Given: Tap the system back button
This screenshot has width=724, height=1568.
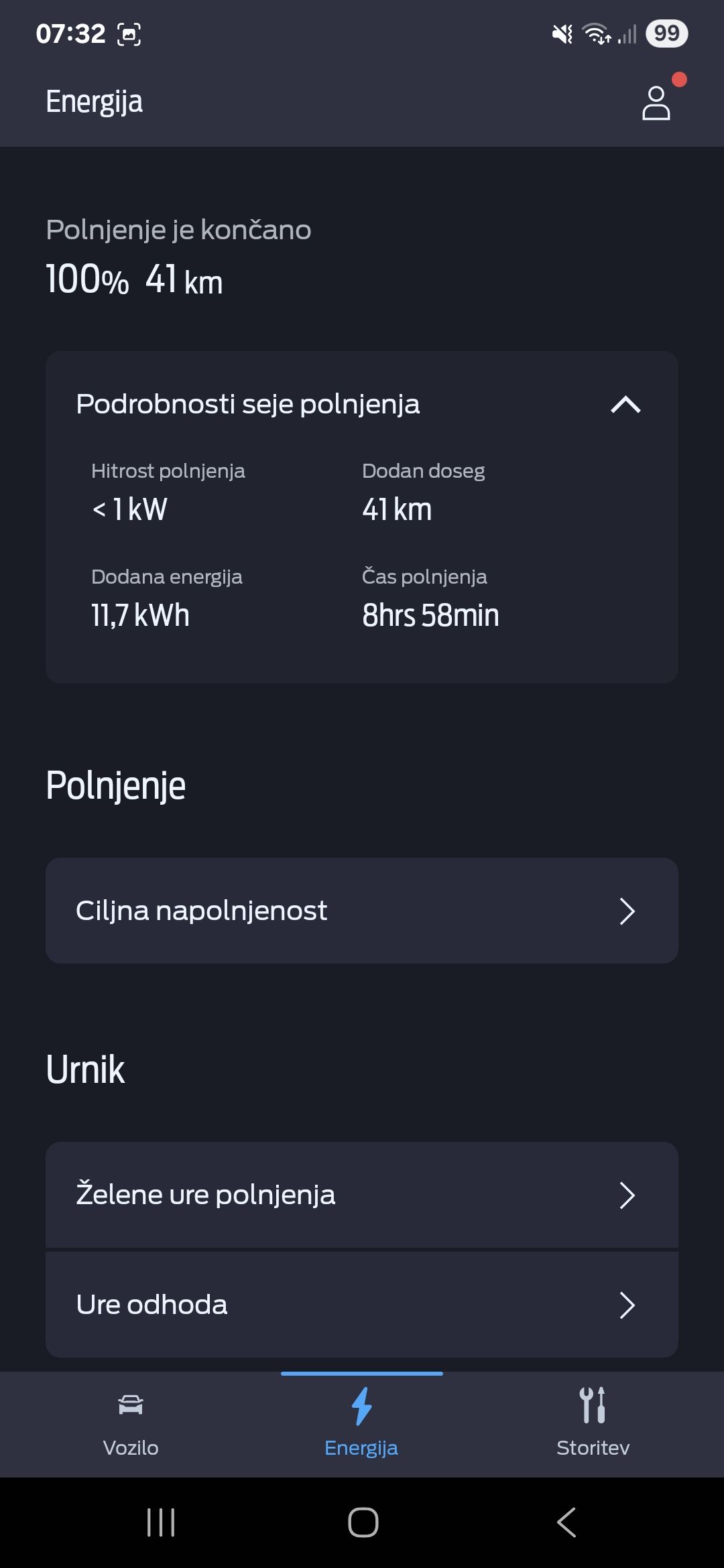Looking at the screenshot, I should click(566, 1522).
